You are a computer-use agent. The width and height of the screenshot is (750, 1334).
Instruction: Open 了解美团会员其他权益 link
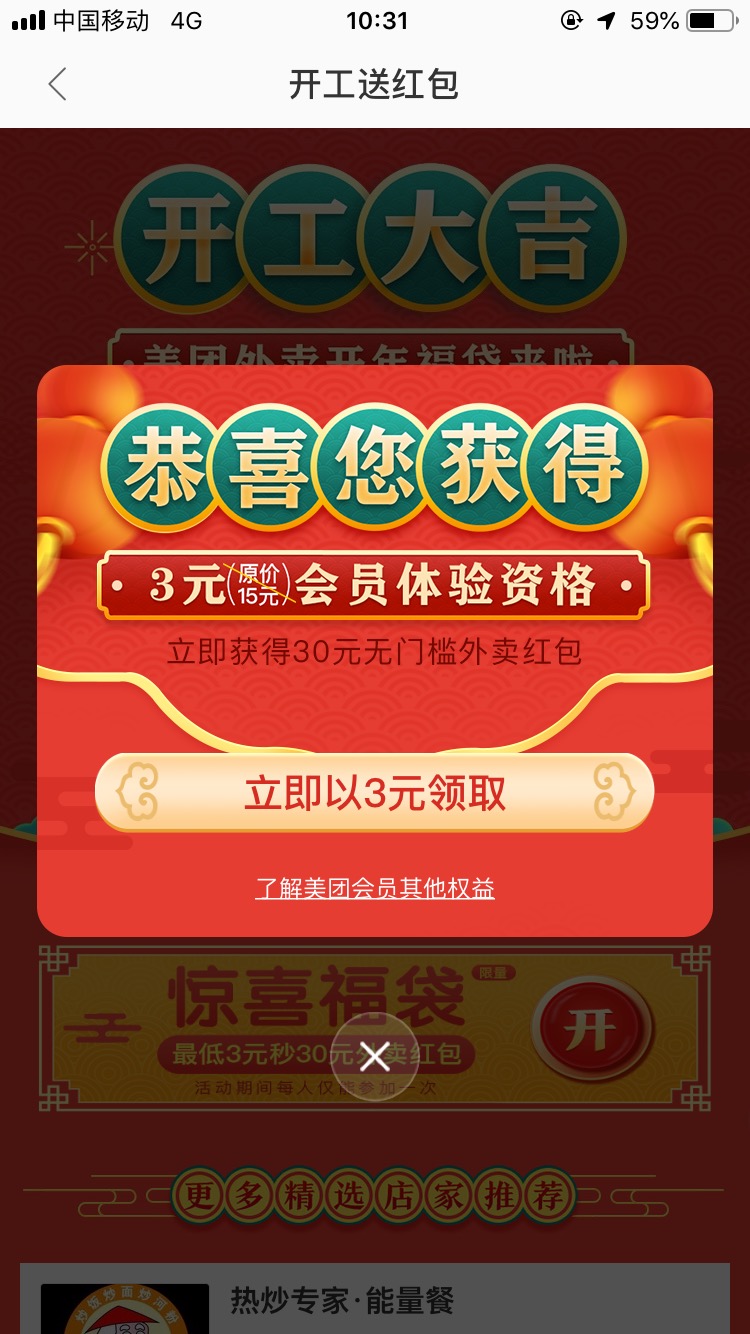(x=375, y=888)
